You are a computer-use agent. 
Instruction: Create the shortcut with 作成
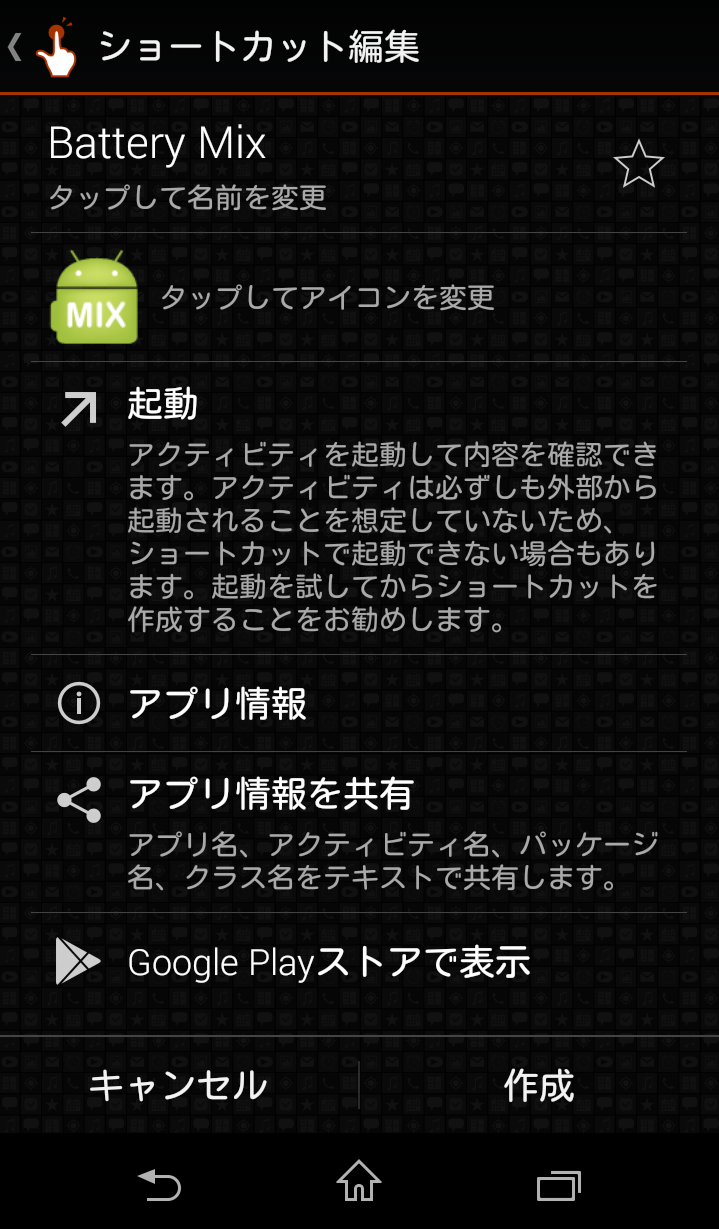click(x=539, y=1085)
